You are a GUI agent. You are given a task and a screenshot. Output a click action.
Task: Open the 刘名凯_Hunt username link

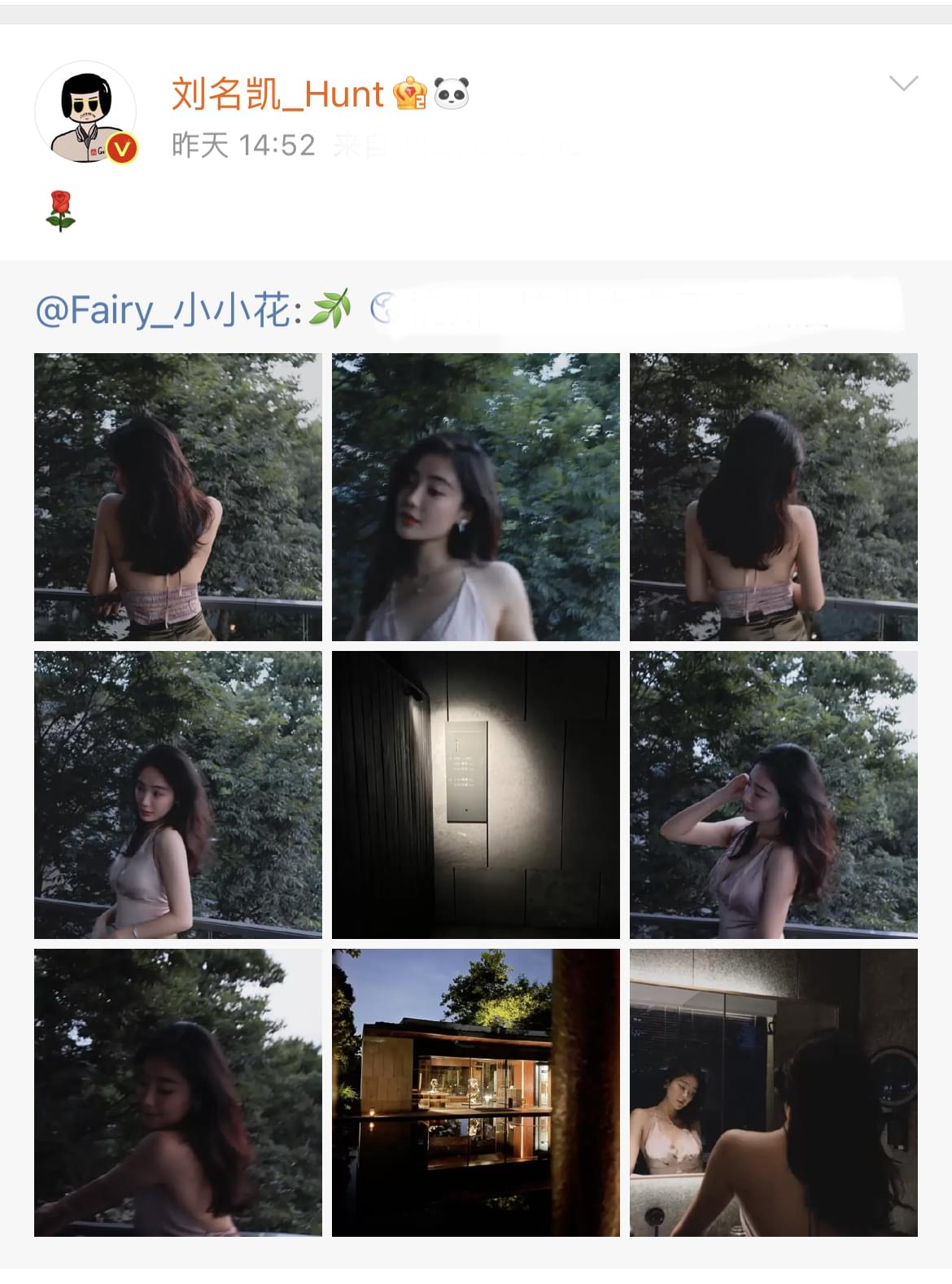pyautogui.click(x=277, y=94)
